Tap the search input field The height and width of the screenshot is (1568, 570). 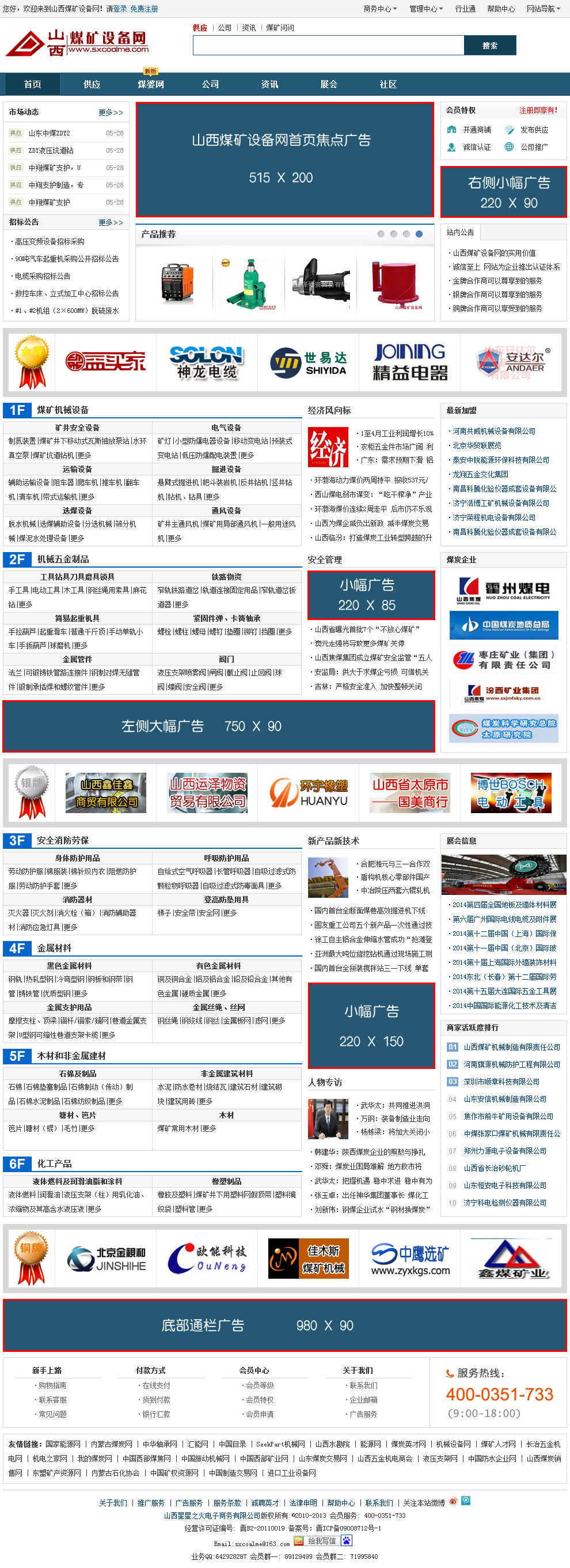(x=328, y=45)
